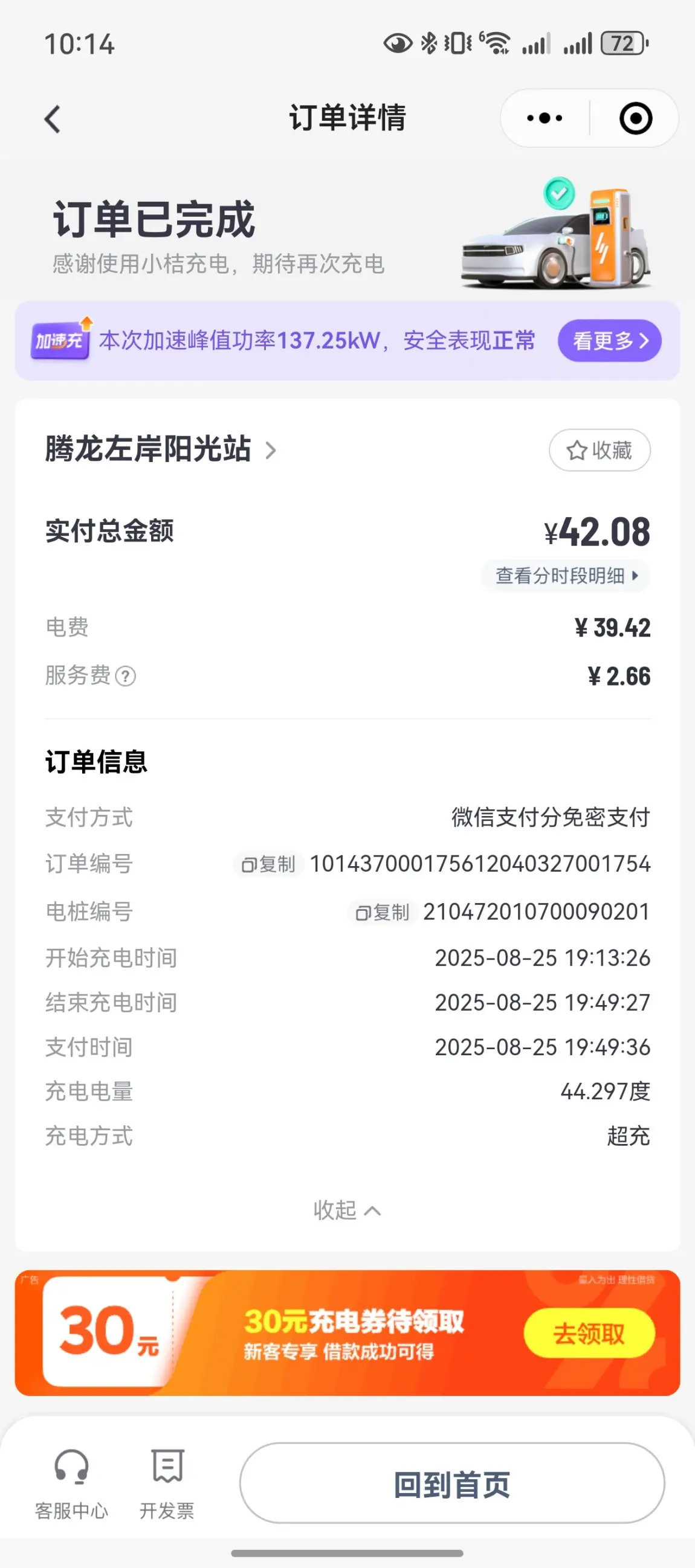Go back from the order details page
695x1568 pixels.
pos(53,119)
